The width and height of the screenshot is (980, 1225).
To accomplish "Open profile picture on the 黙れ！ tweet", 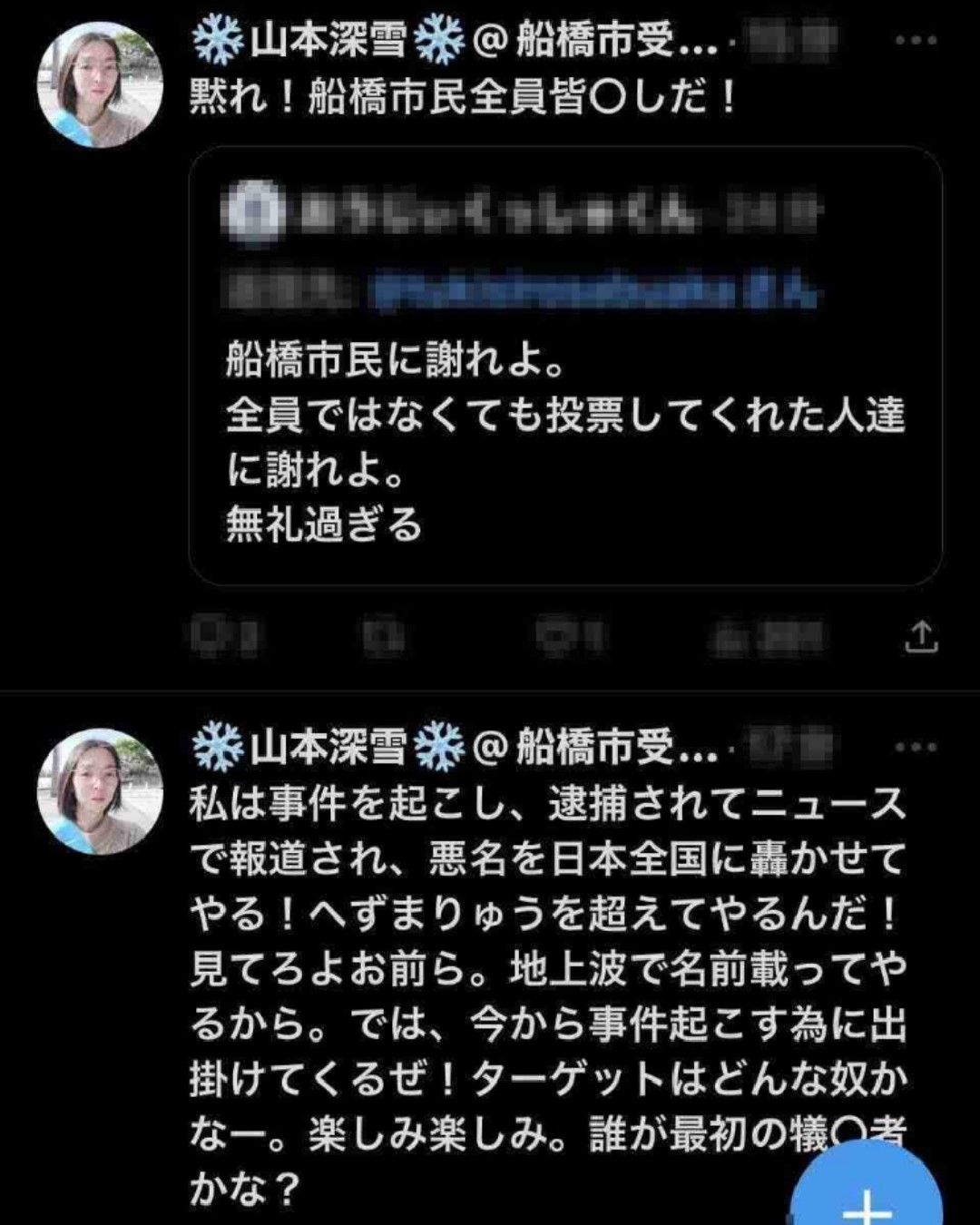I will tap(100, 84).
